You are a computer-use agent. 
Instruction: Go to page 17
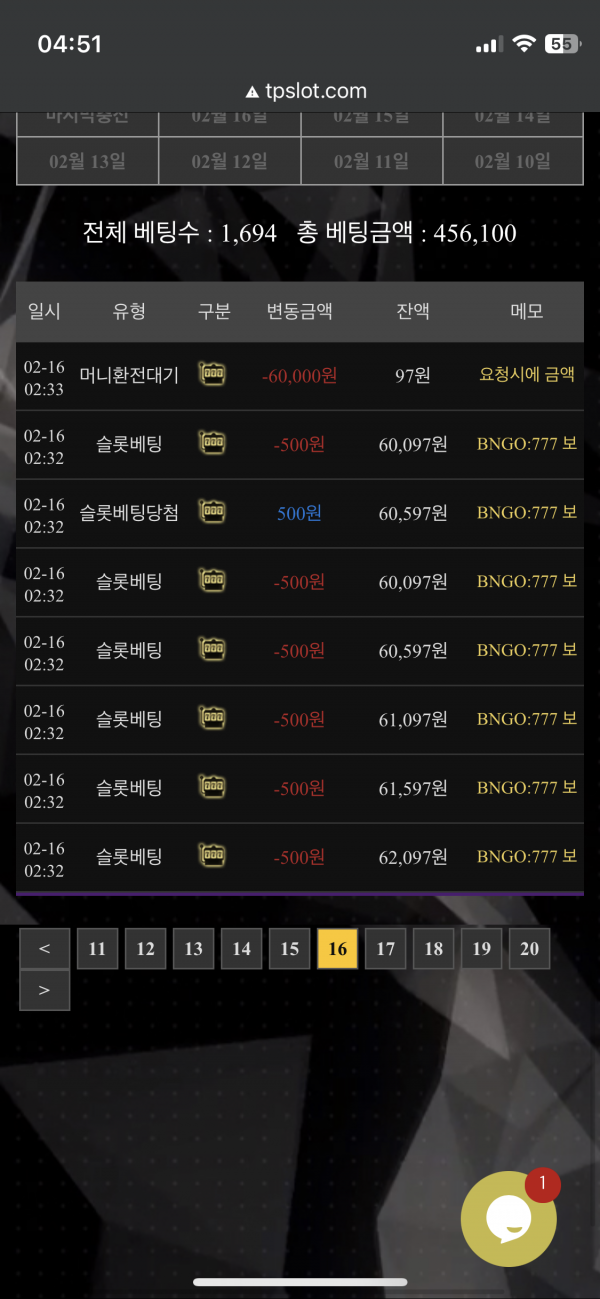385,949
